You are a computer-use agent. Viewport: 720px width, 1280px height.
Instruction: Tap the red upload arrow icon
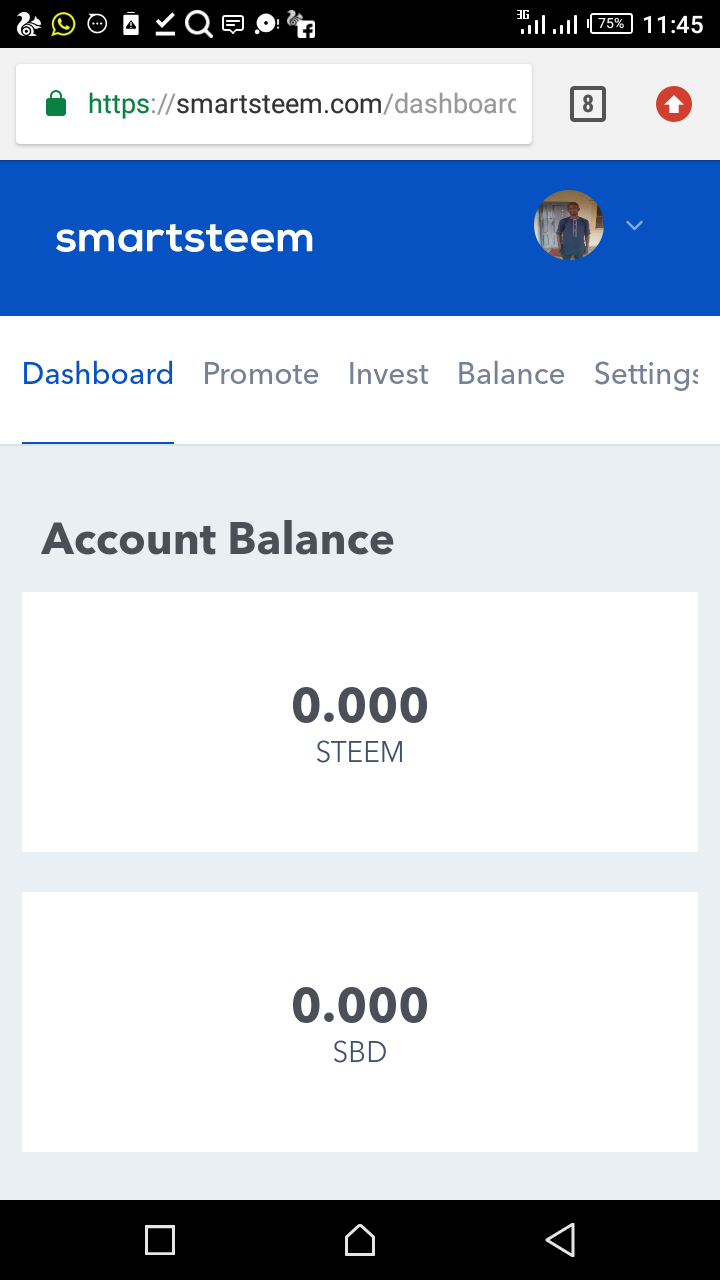pyautogui.click(x=674, y=104)
